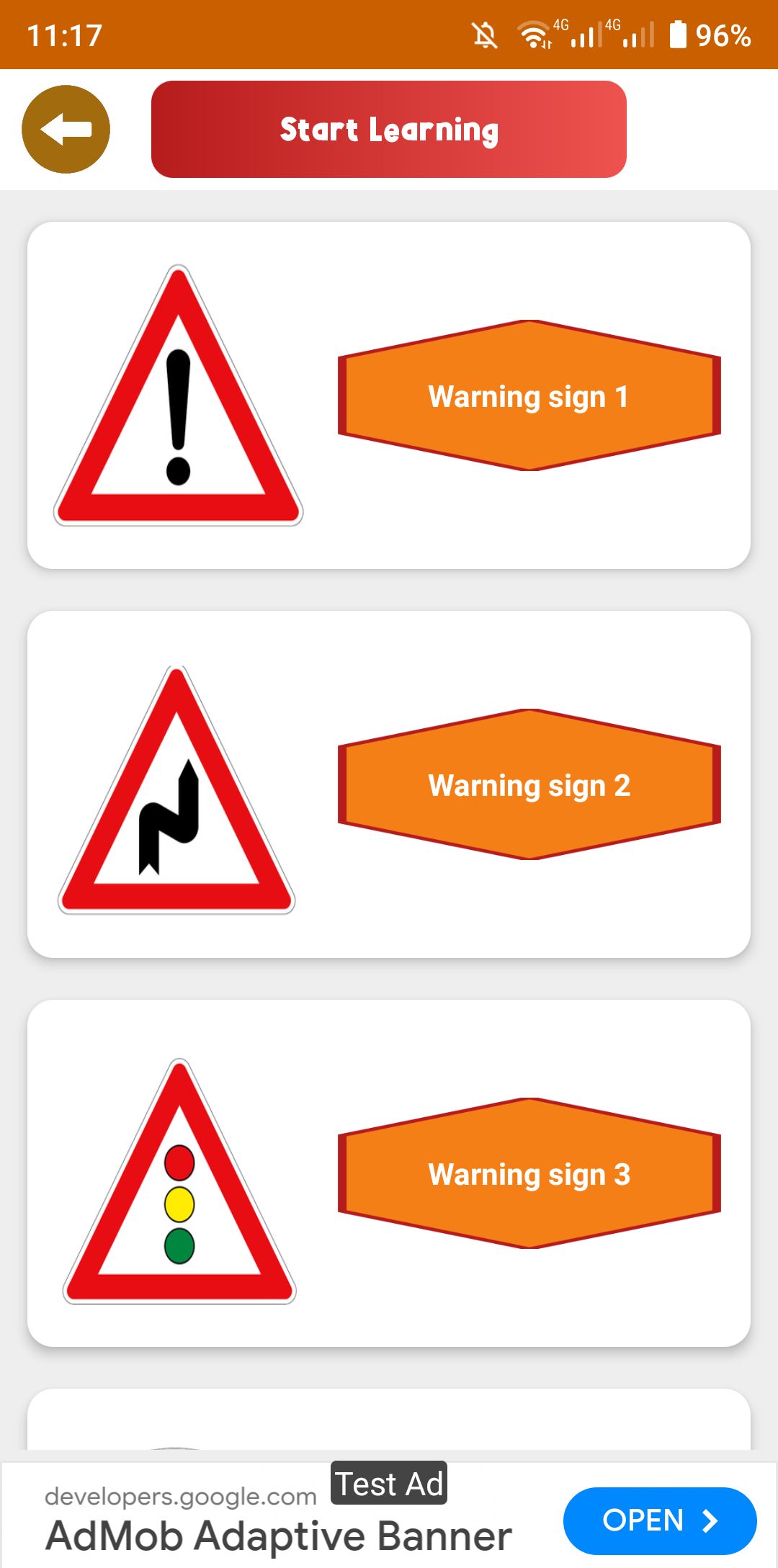Tap the Start Learning button
778x1568 pixels.
388,130
